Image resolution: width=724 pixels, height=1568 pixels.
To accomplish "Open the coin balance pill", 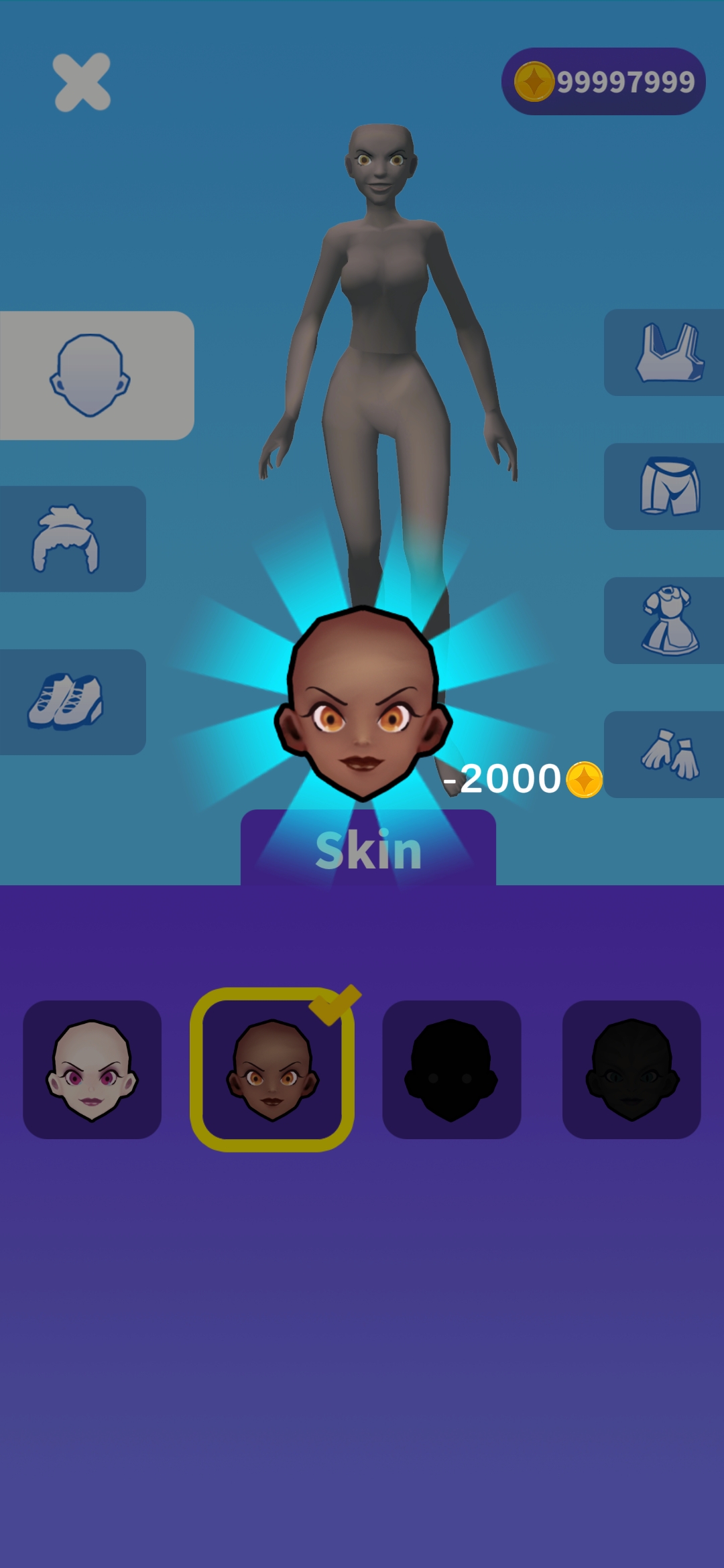I will click(603, 82).
